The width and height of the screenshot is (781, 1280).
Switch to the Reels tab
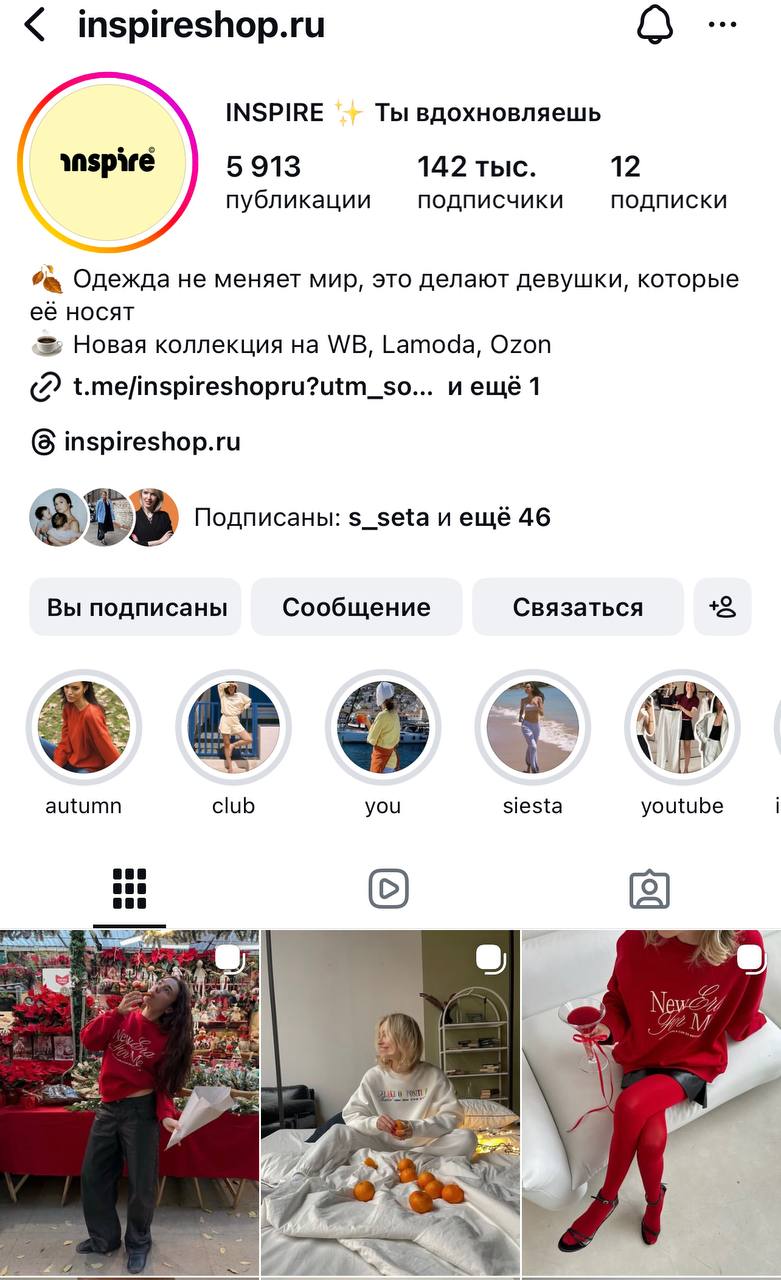pos(389,888)
